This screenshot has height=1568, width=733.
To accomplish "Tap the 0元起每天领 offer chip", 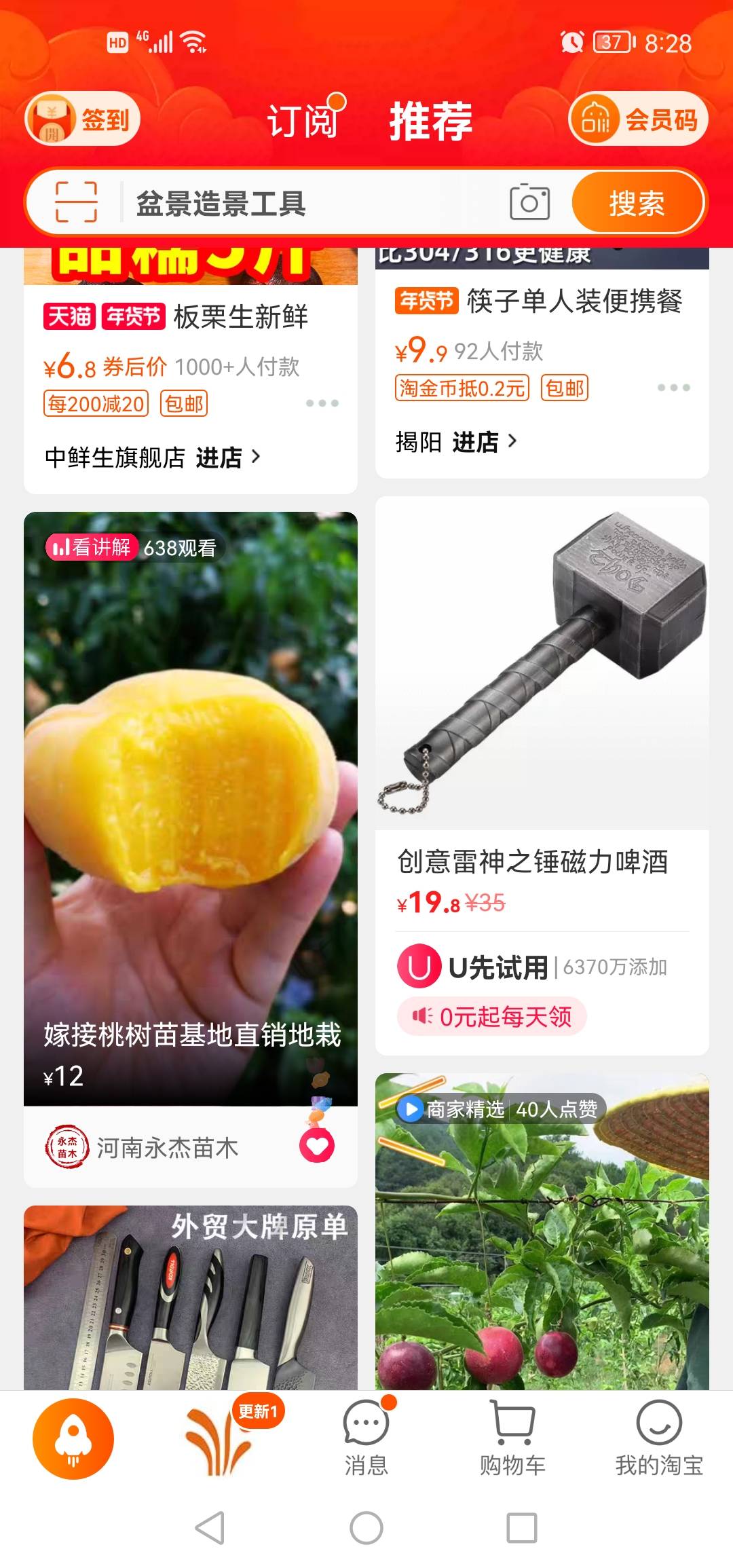I will (x=492, y=1016).
